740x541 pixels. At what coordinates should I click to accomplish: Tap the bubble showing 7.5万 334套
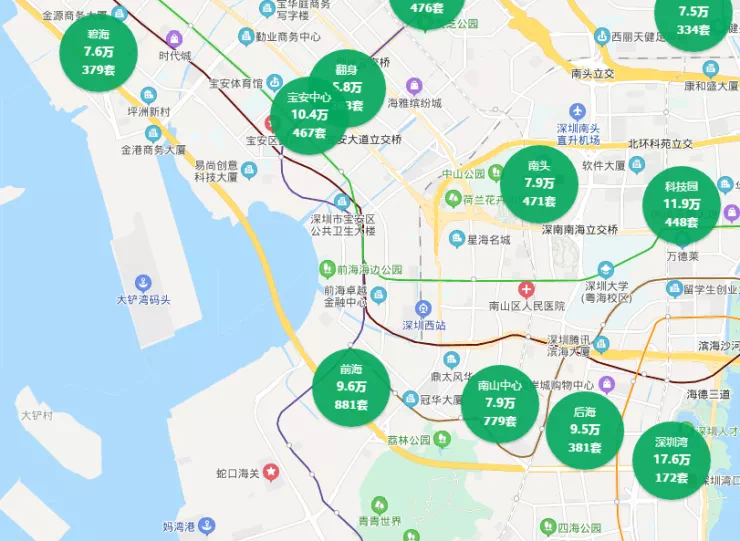693,17
